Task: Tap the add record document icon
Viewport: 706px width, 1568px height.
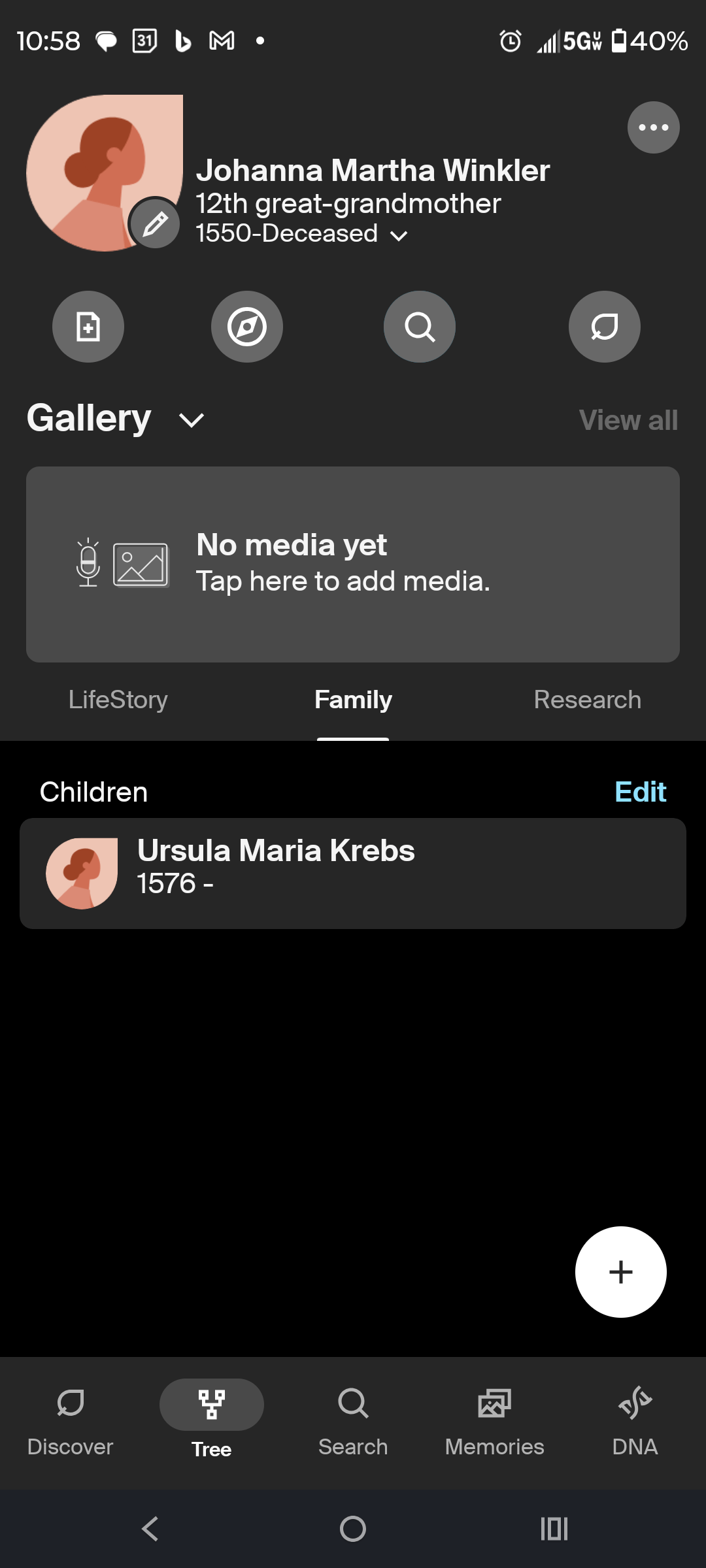Action: click(x=88, y=326)
